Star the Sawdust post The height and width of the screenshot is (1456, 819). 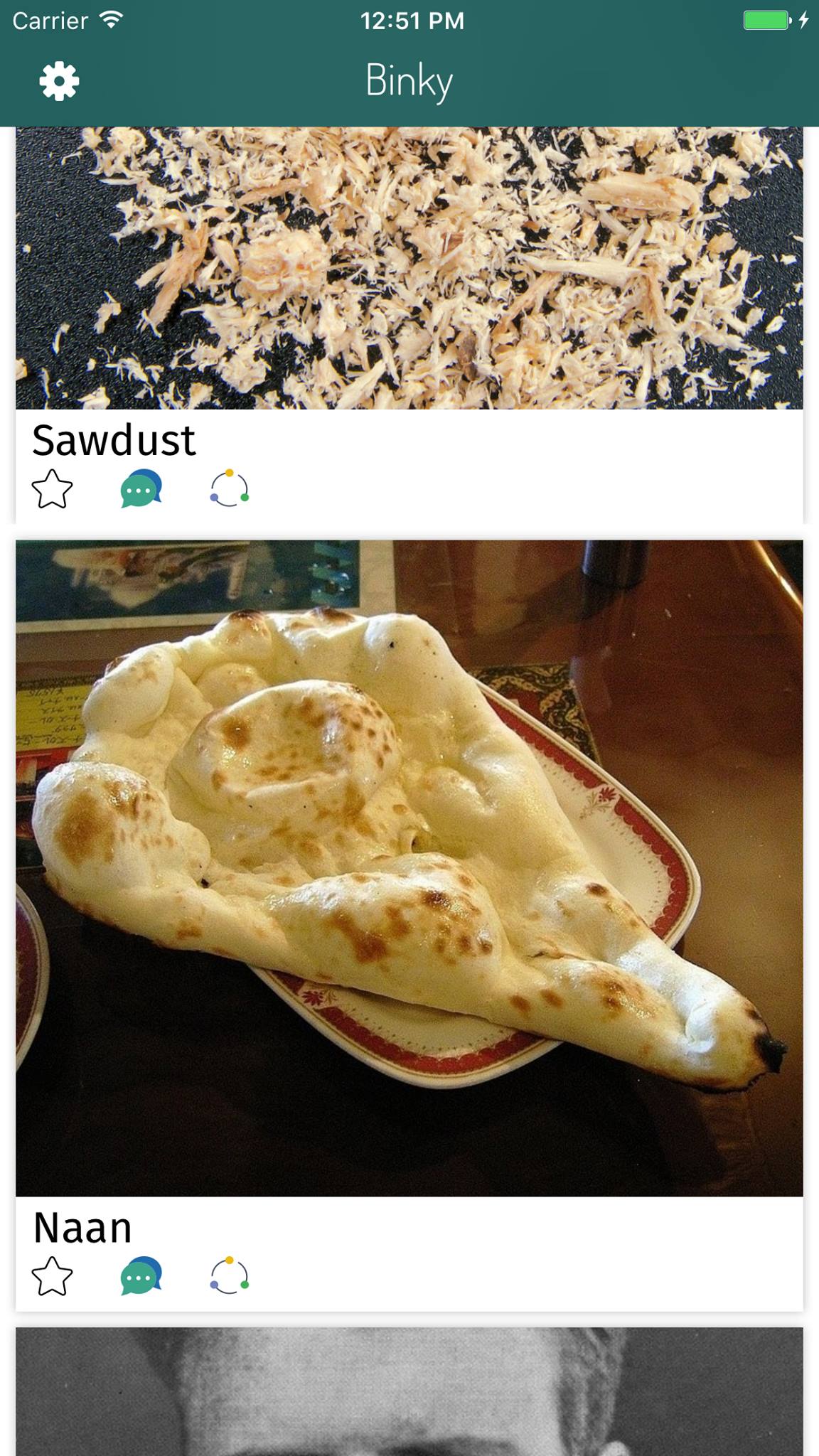(x=52, y=489)
